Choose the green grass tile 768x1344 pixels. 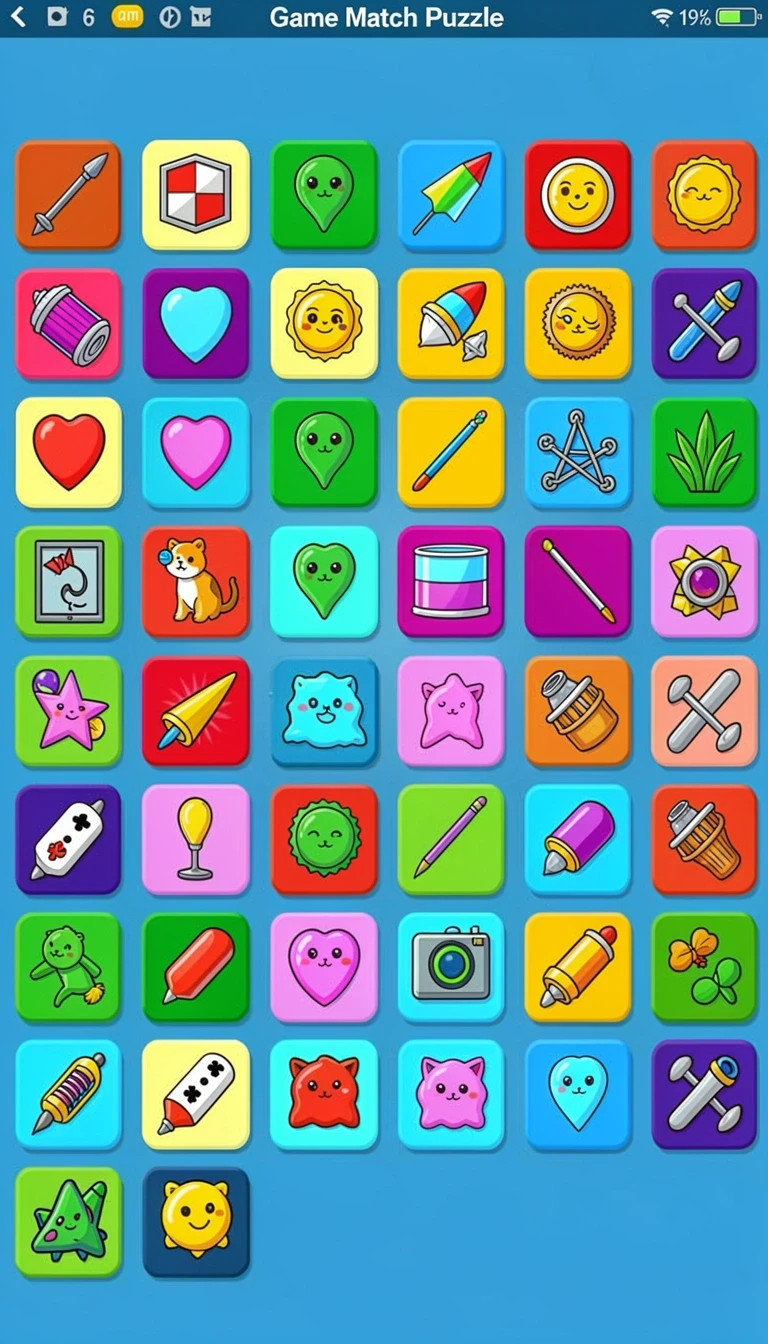pos(705,452)
